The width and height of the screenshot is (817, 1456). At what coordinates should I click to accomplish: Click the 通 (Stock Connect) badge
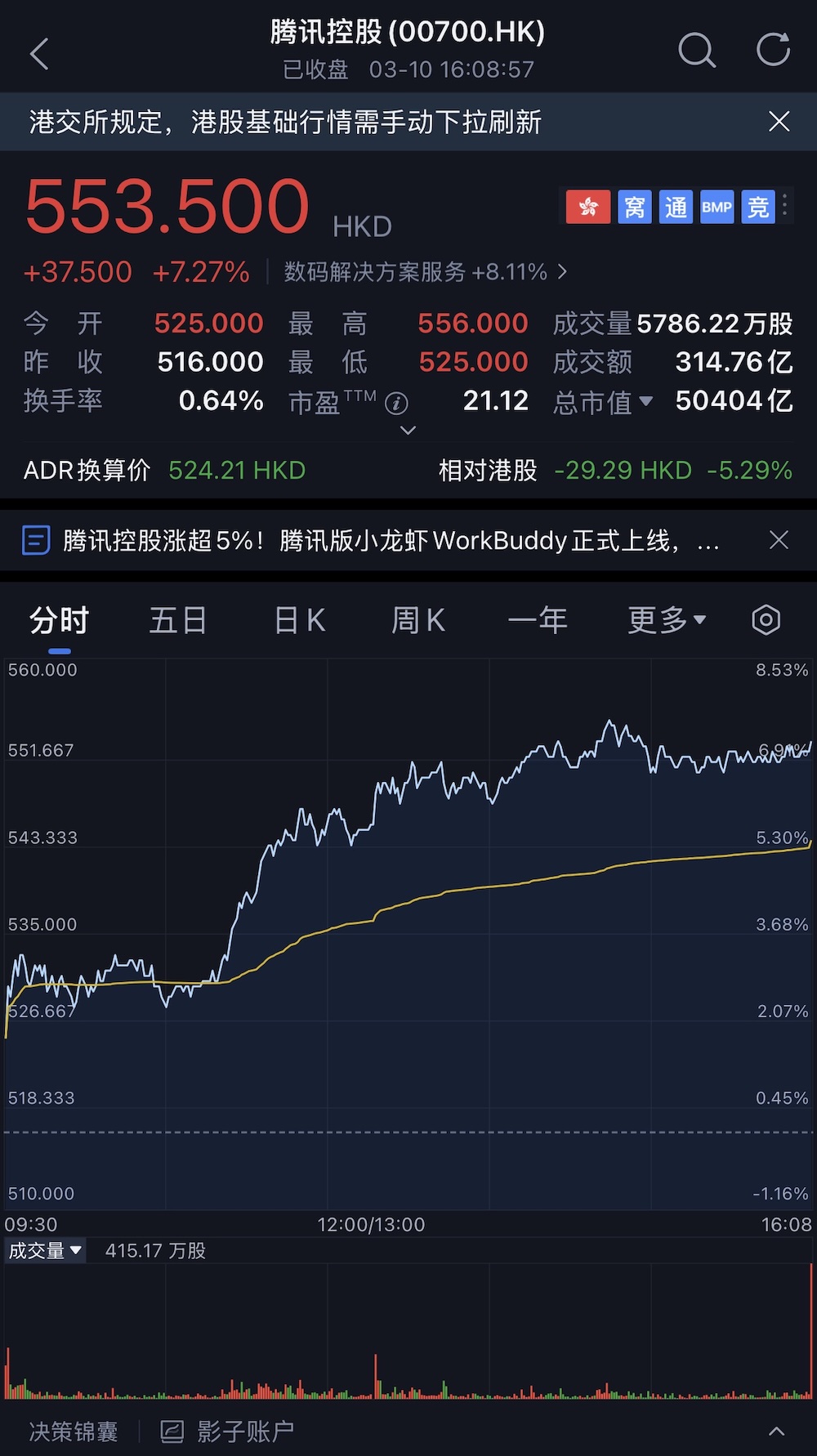pos(676,207)
